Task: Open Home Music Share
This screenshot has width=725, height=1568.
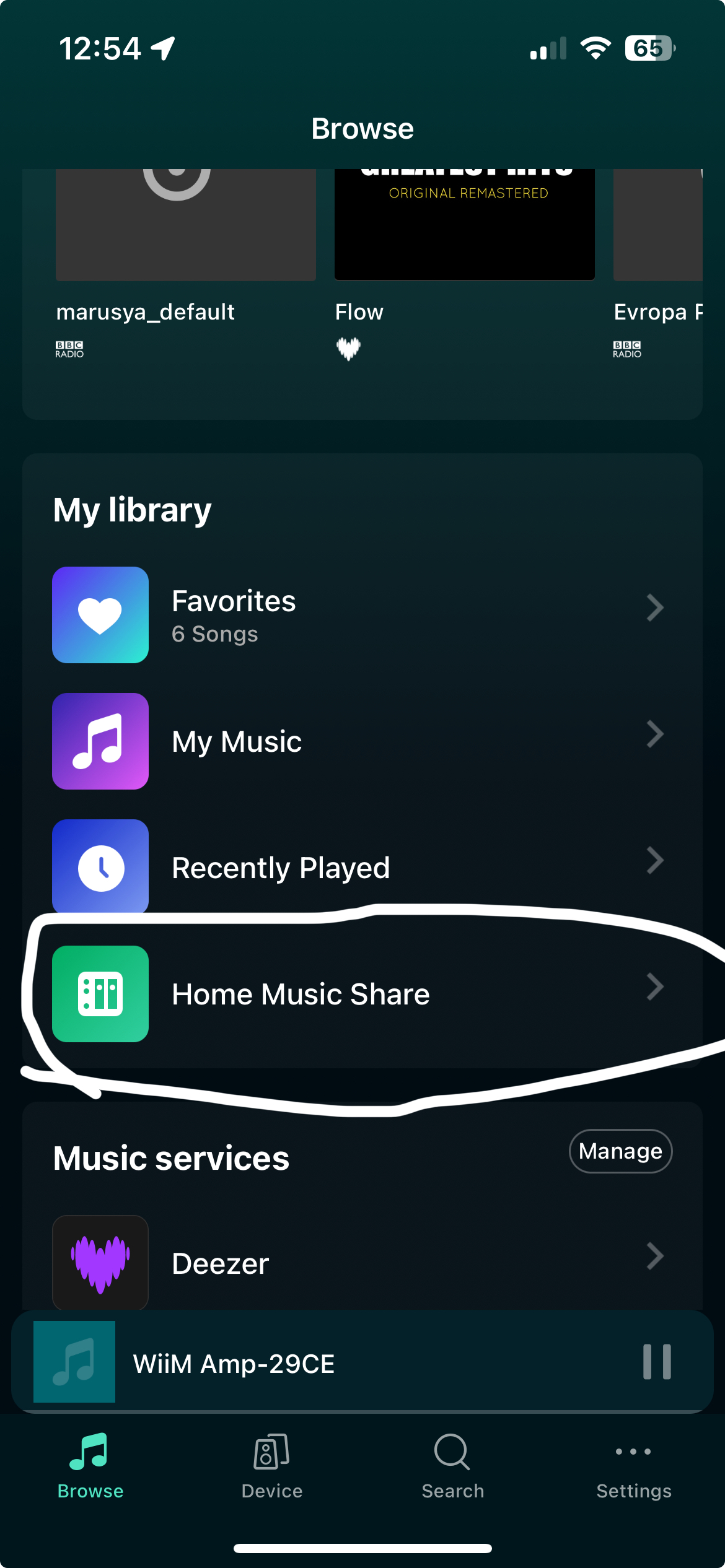Action: (x=362, y=993)
